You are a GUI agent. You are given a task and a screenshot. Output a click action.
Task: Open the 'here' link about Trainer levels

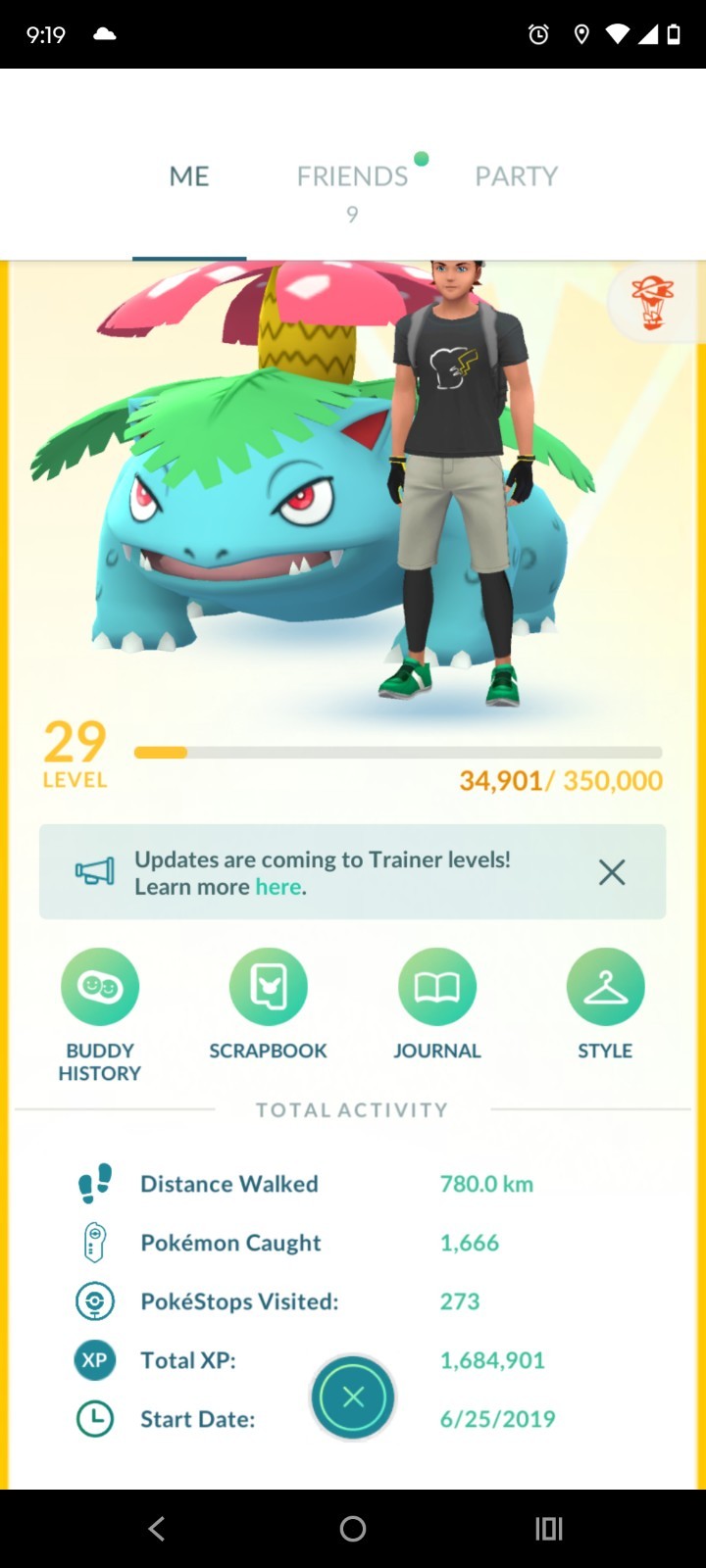pyautogui.click(x=278, y=887)
